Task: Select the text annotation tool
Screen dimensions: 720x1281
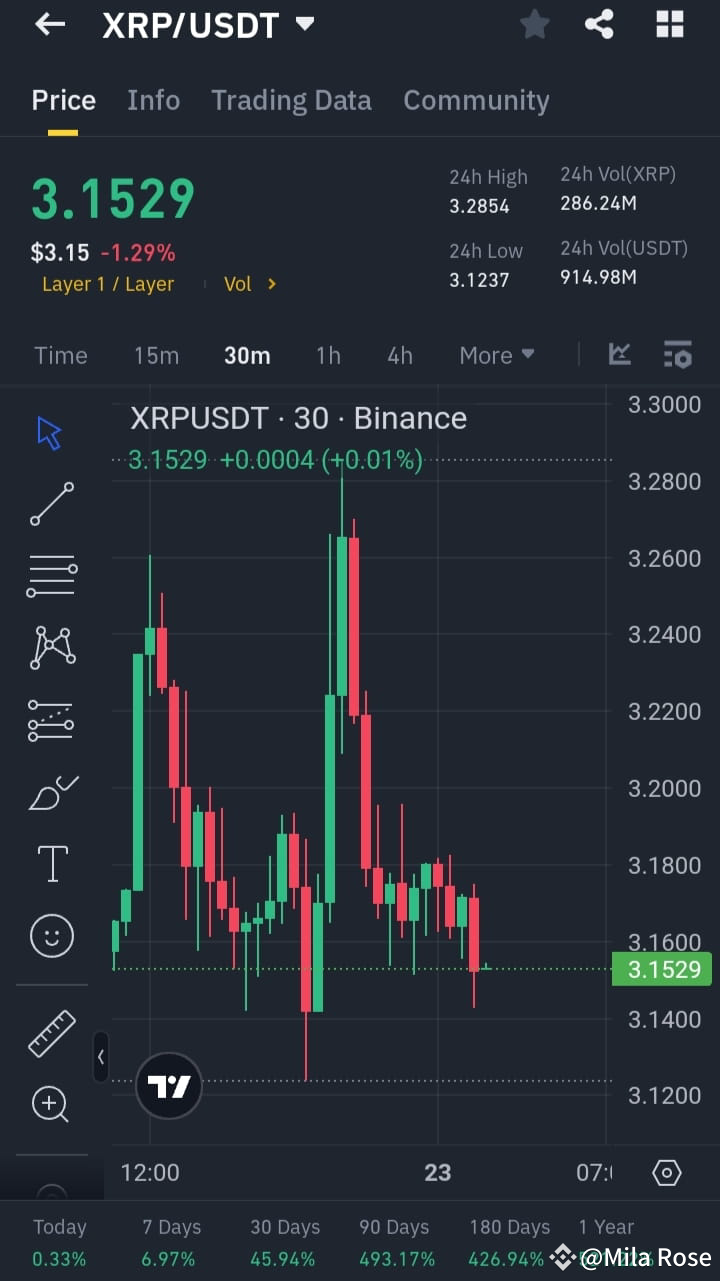Action: 50,863
